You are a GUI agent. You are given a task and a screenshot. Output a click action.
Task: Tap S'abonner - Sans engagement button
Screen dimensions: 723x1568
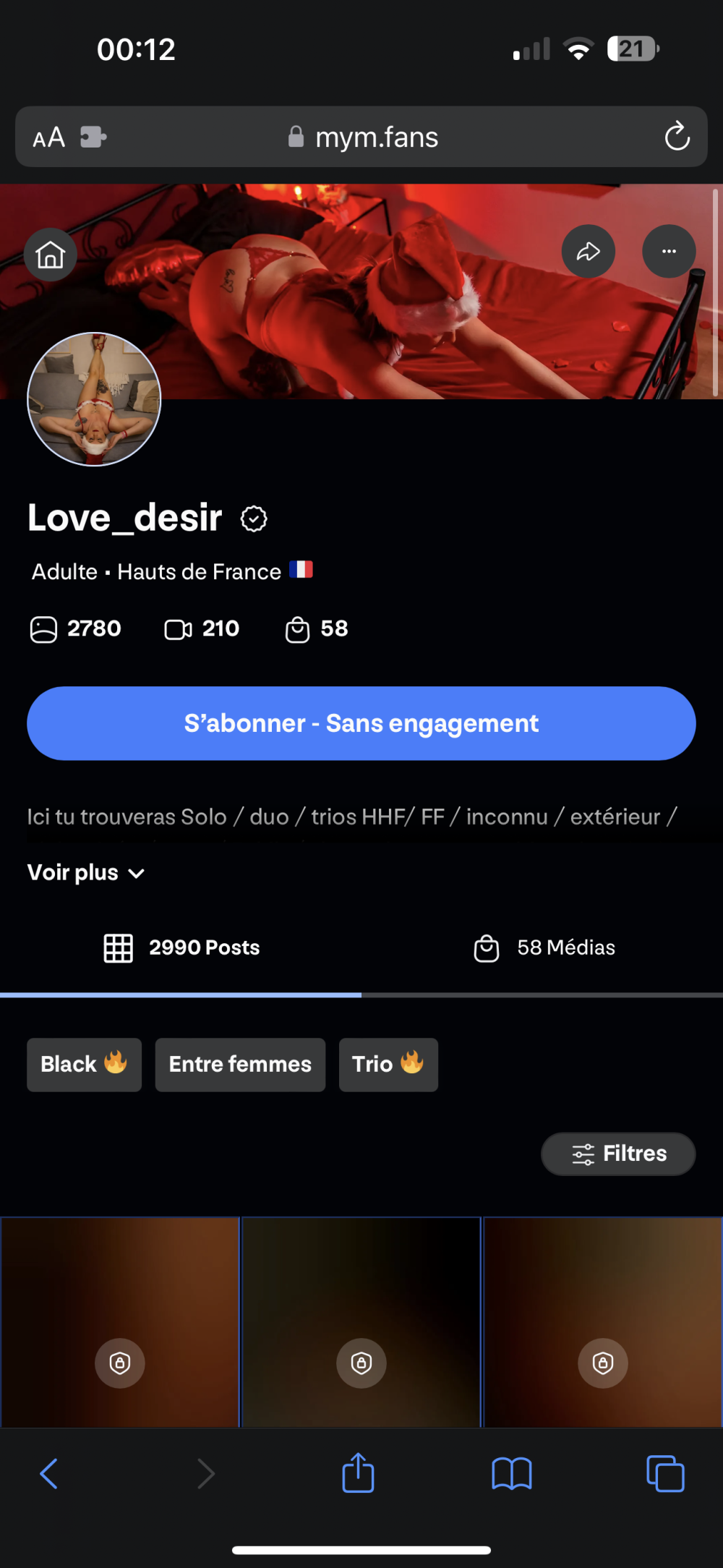(x=361, y=723)
